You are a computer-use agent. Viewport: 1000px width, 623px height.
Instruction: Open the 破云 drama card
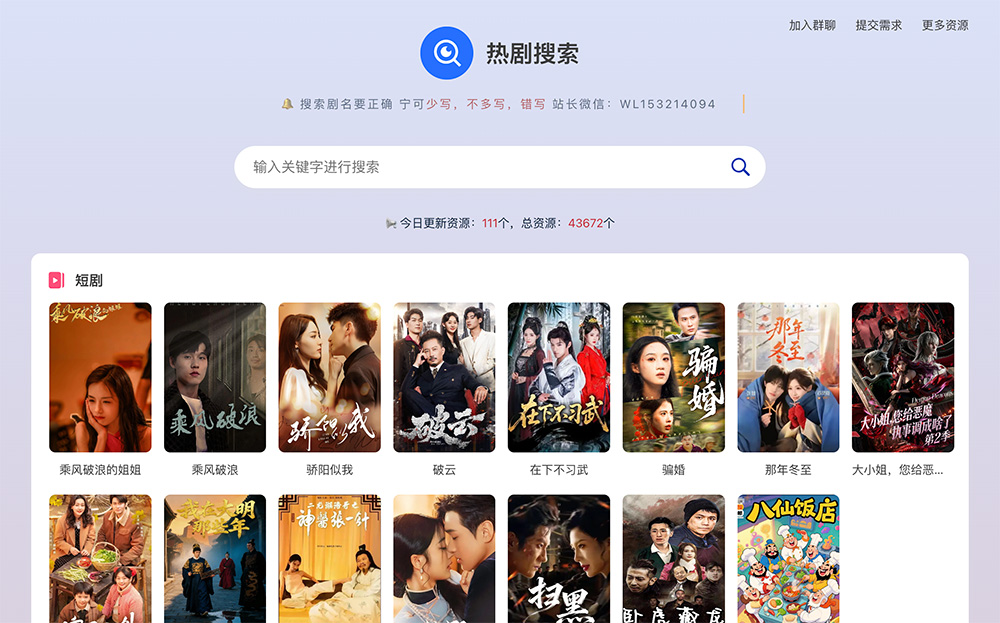[x=444, y=378]
